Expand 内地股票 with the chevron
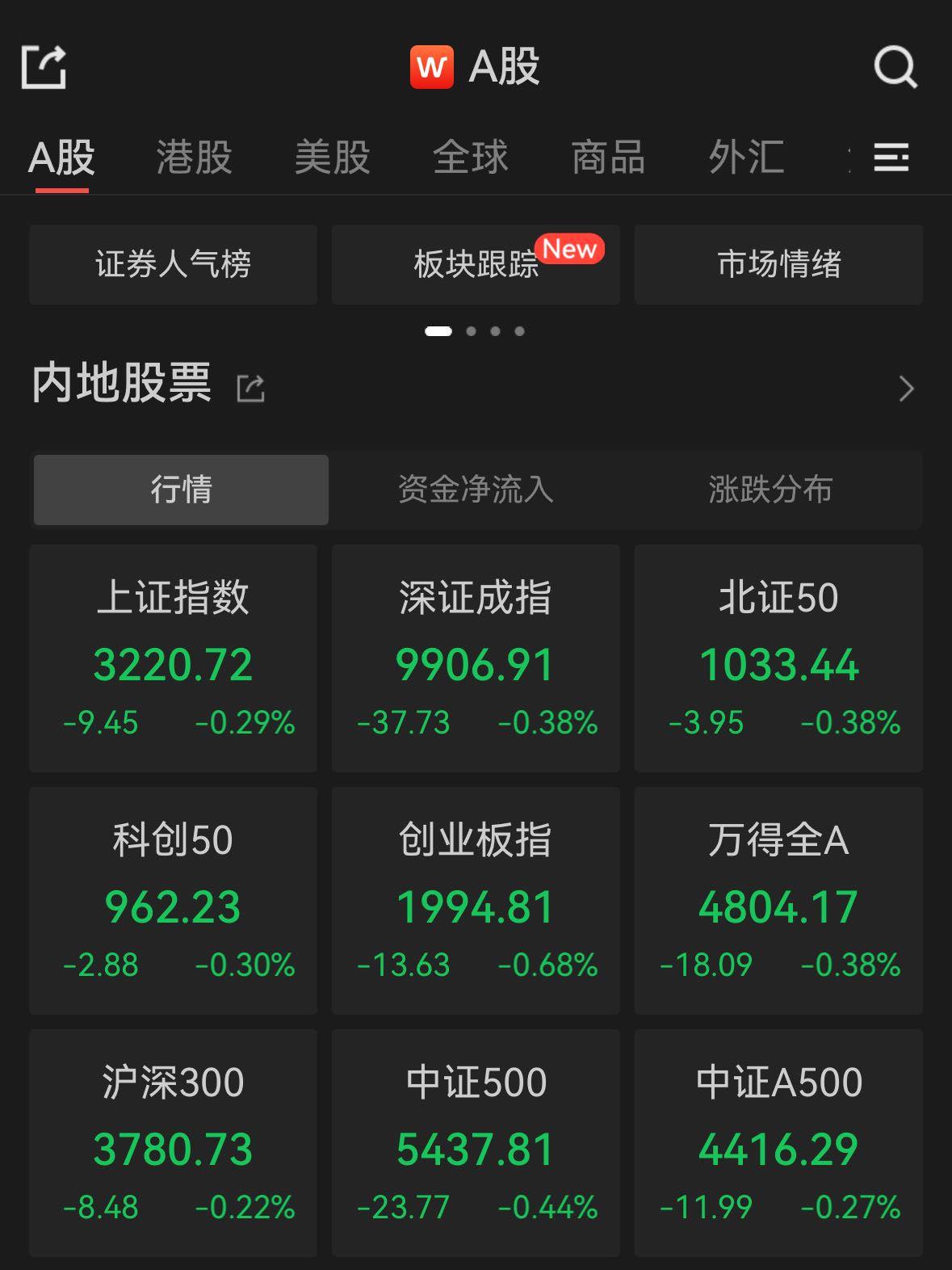This screenshot has height=1270, width=952. (x=906, y=389)
